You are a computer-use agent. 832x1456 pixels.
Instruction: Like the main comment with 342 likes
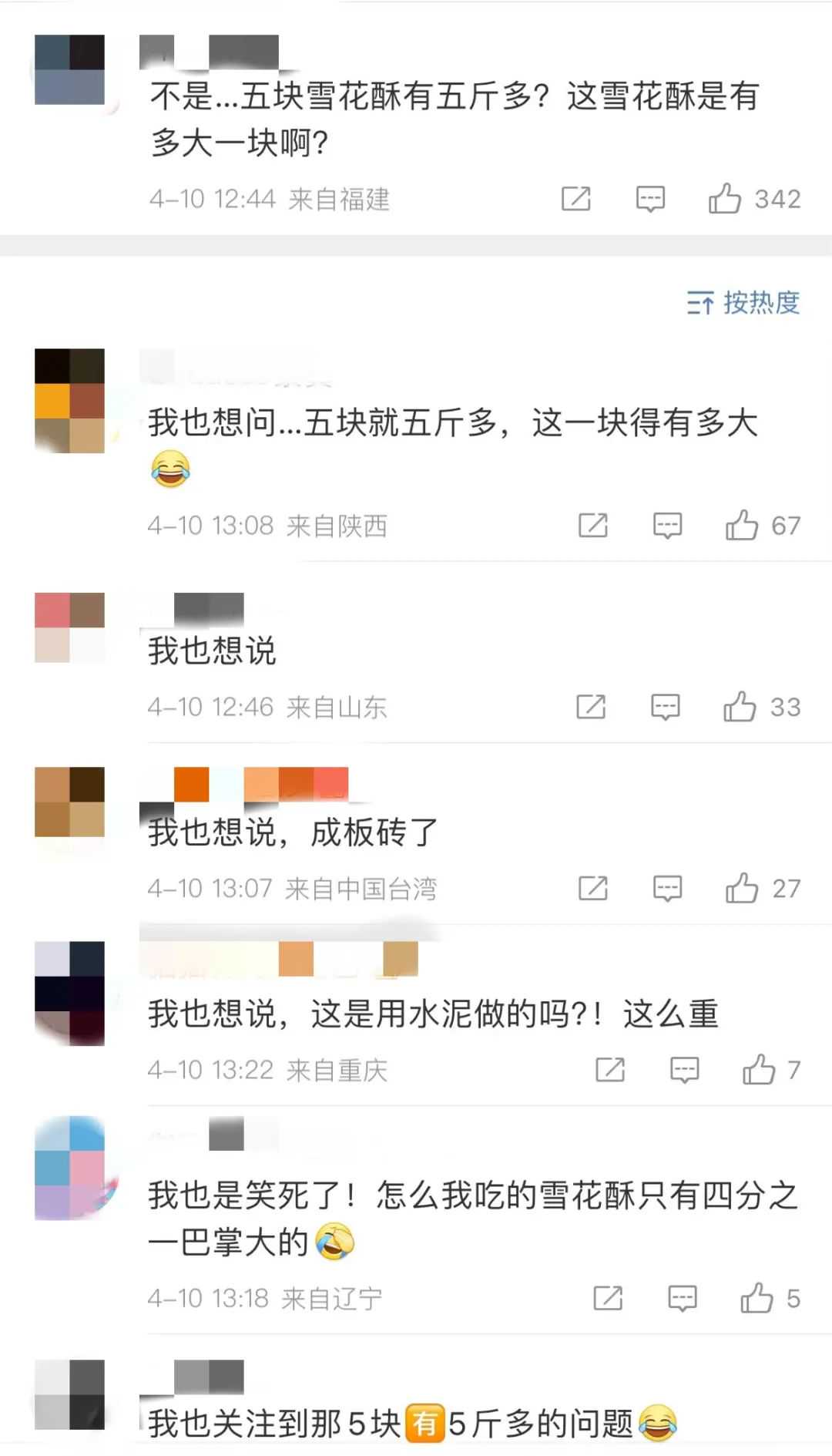point(725,199)
